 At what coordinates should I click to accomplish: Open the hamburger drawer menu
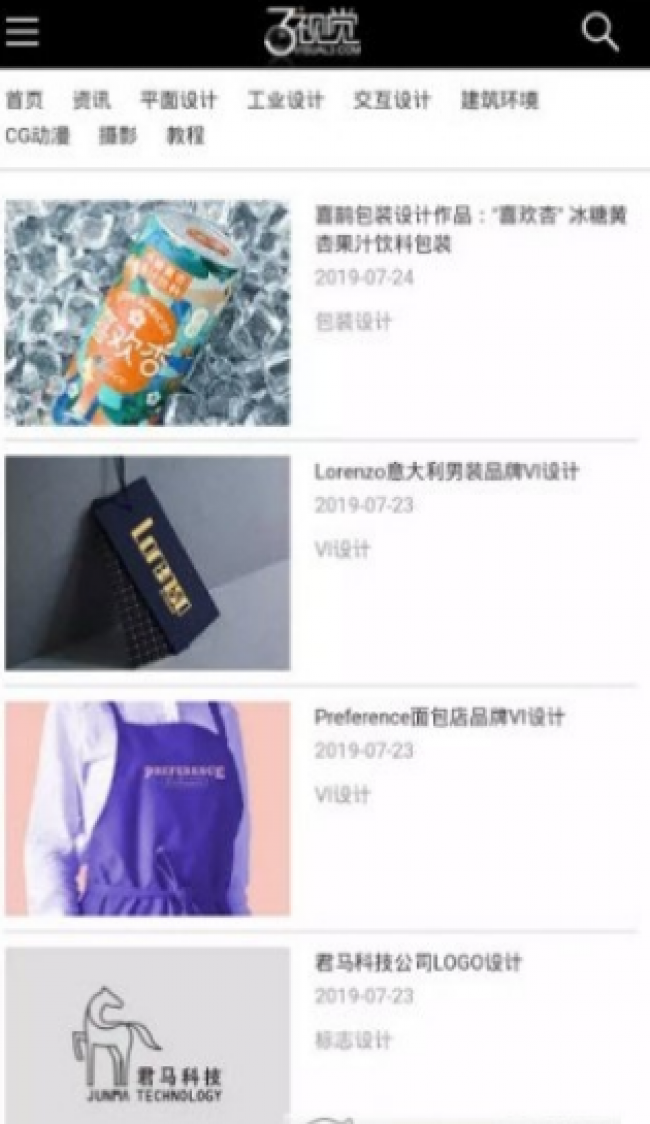[x=22, y=32]
